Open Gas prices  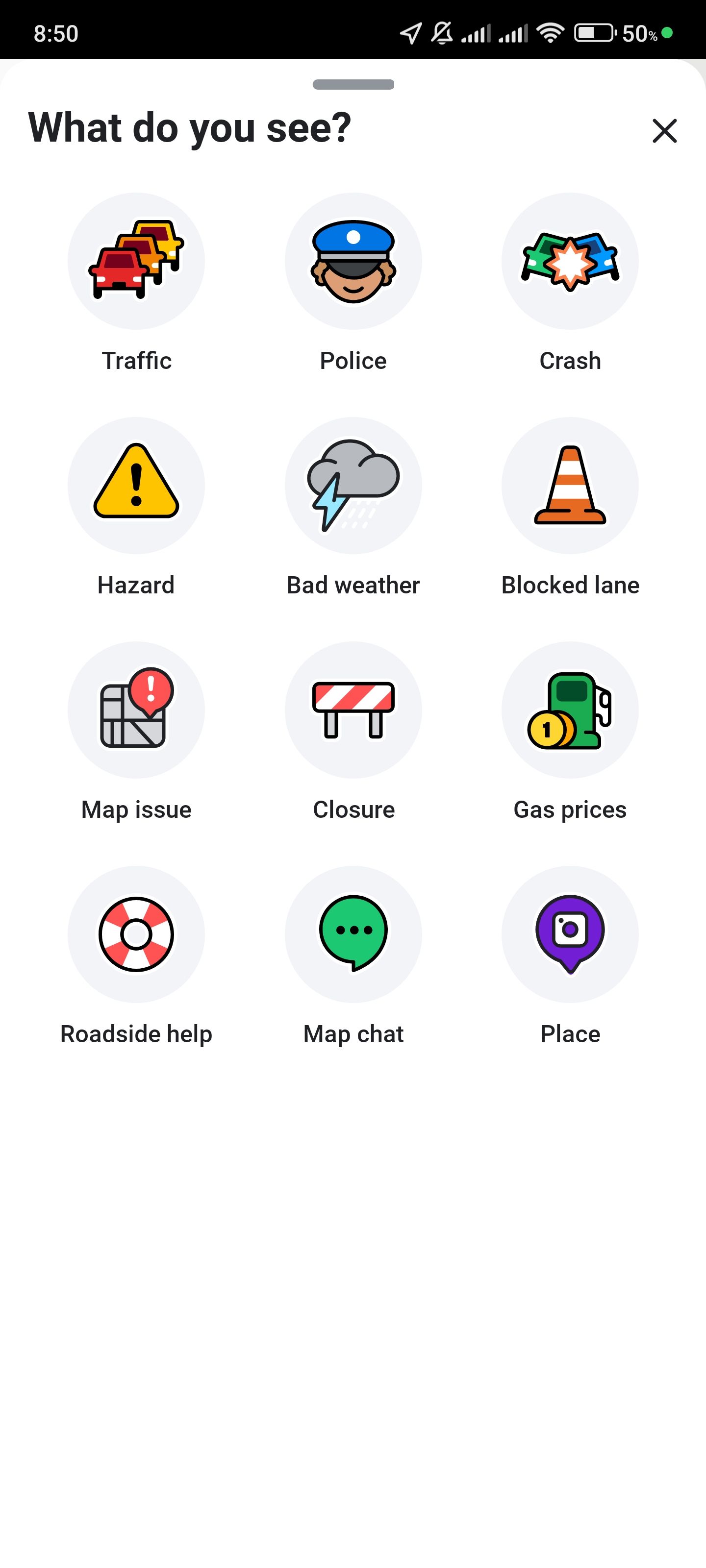pos(570,710)
